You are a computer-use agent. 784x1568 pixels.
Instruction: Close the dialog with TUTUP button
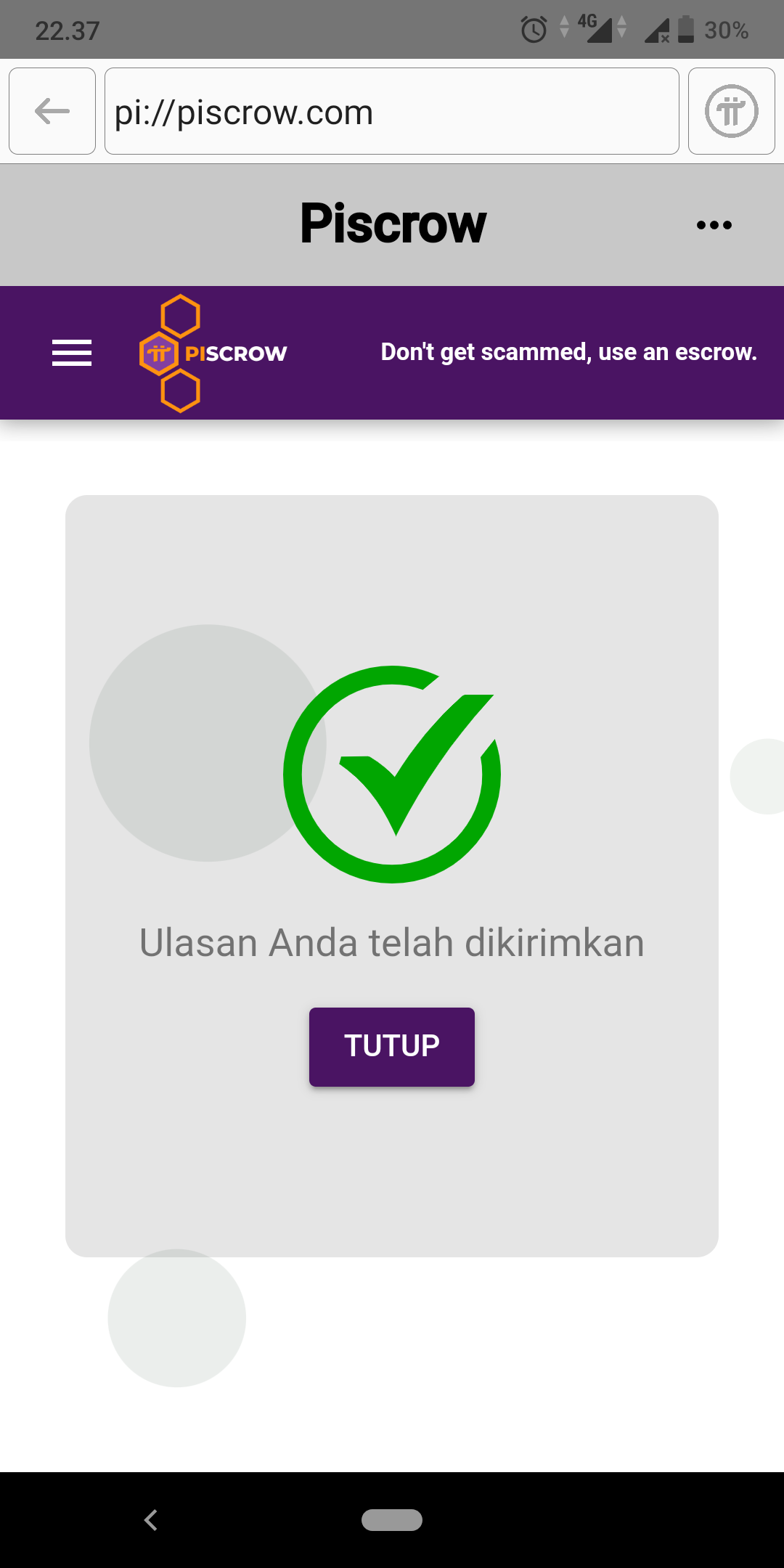click(392, 1046)
